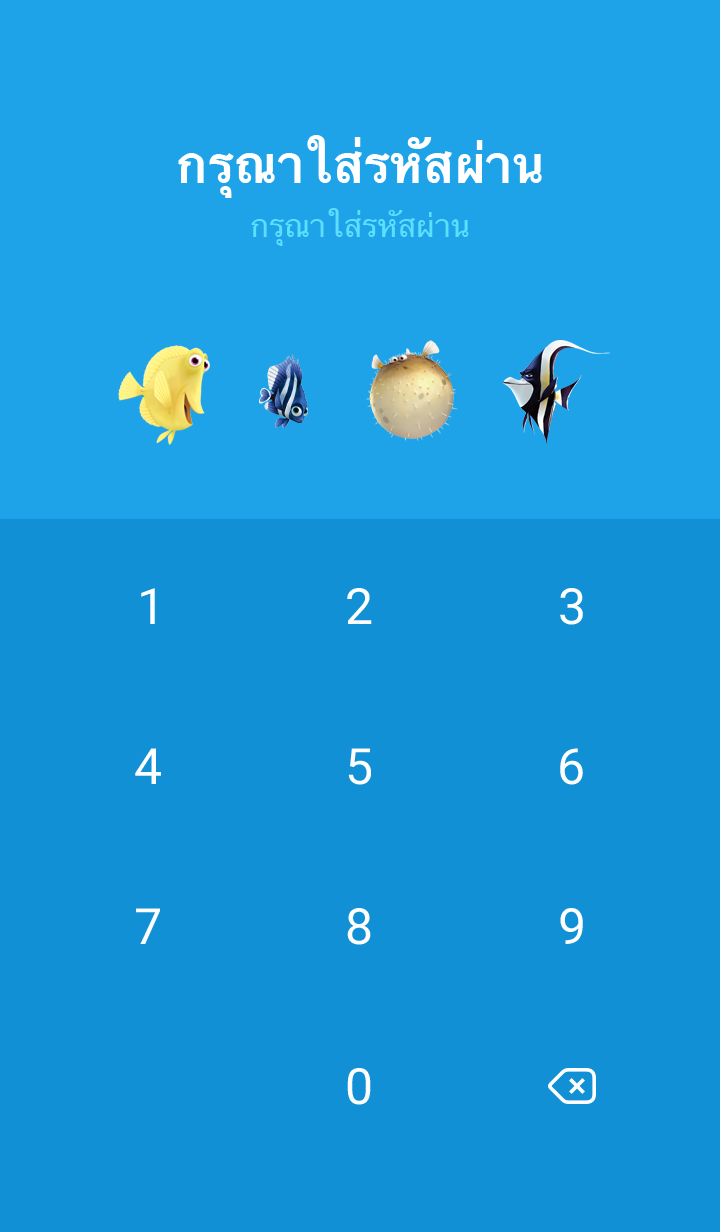Enter digit 9 on the keypad
Viewport: 720px width, 1232px height.
coord(571,927)
